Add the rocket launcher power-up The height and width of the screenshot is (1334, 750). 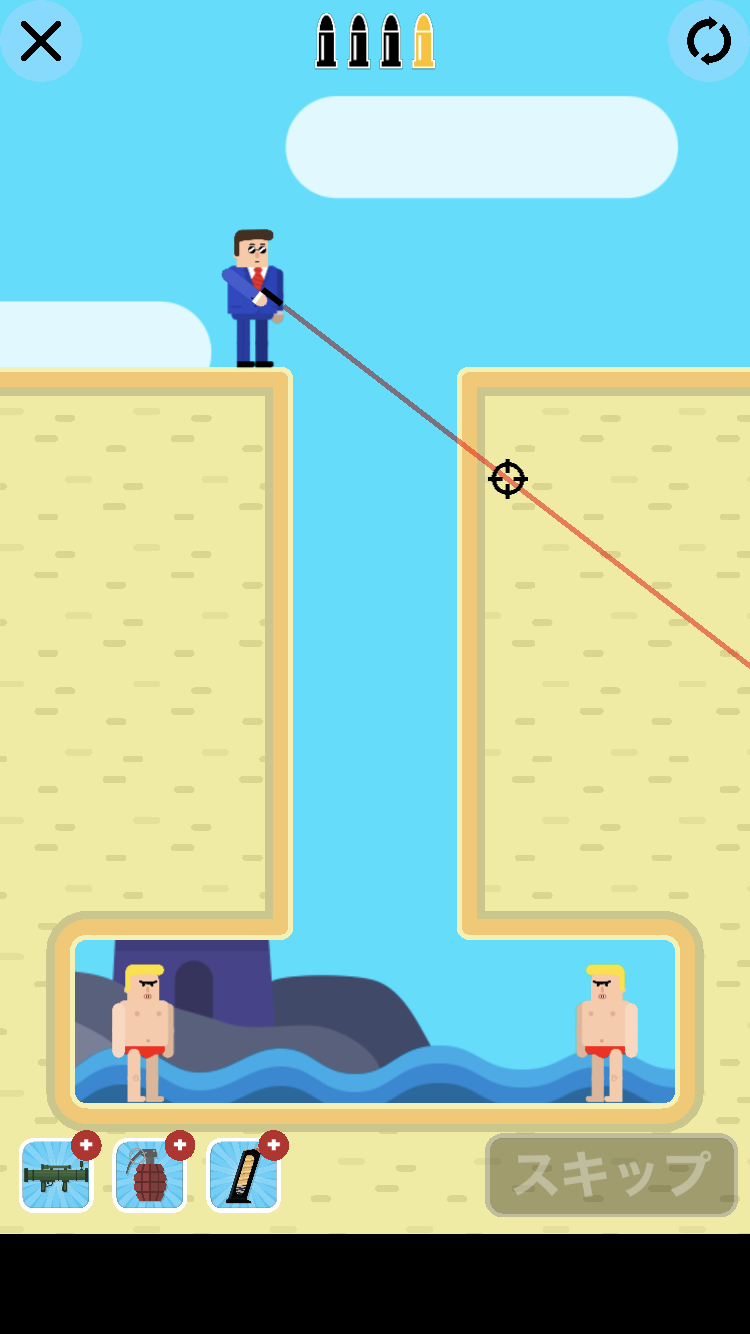[57, 1175]
